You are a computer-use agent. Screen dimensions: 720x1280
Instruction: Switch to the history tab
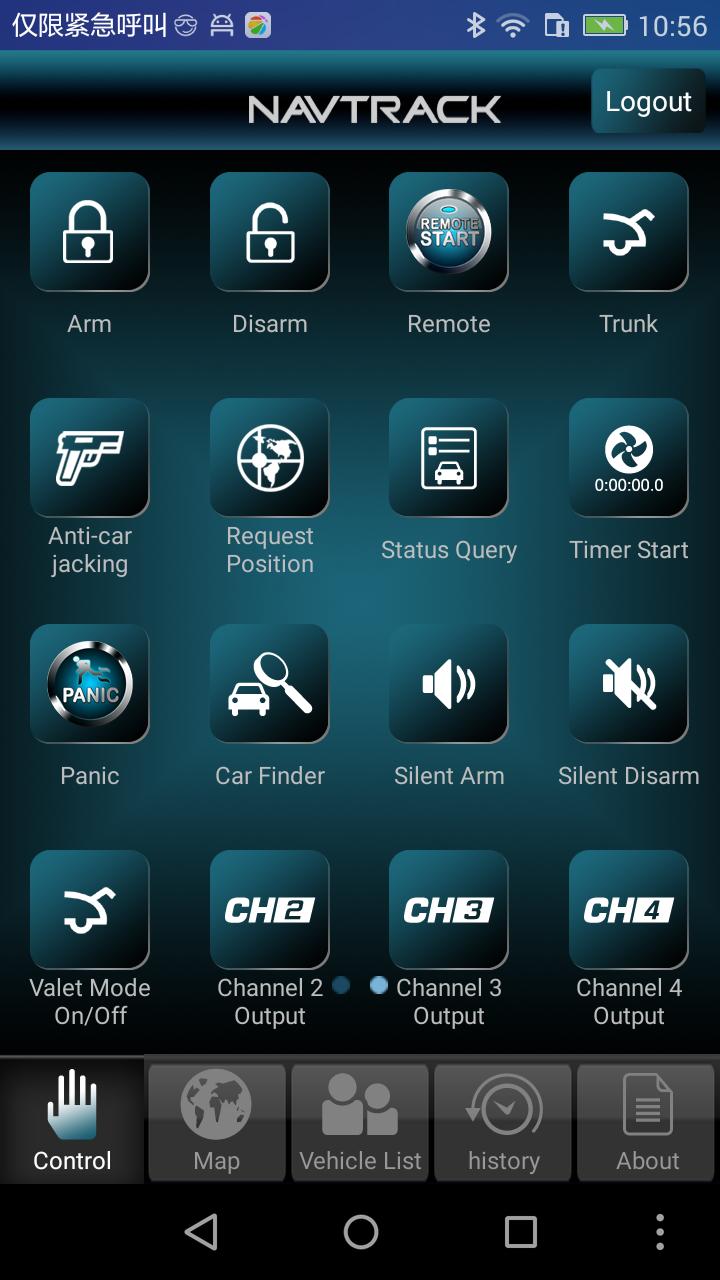point(503,1122)
